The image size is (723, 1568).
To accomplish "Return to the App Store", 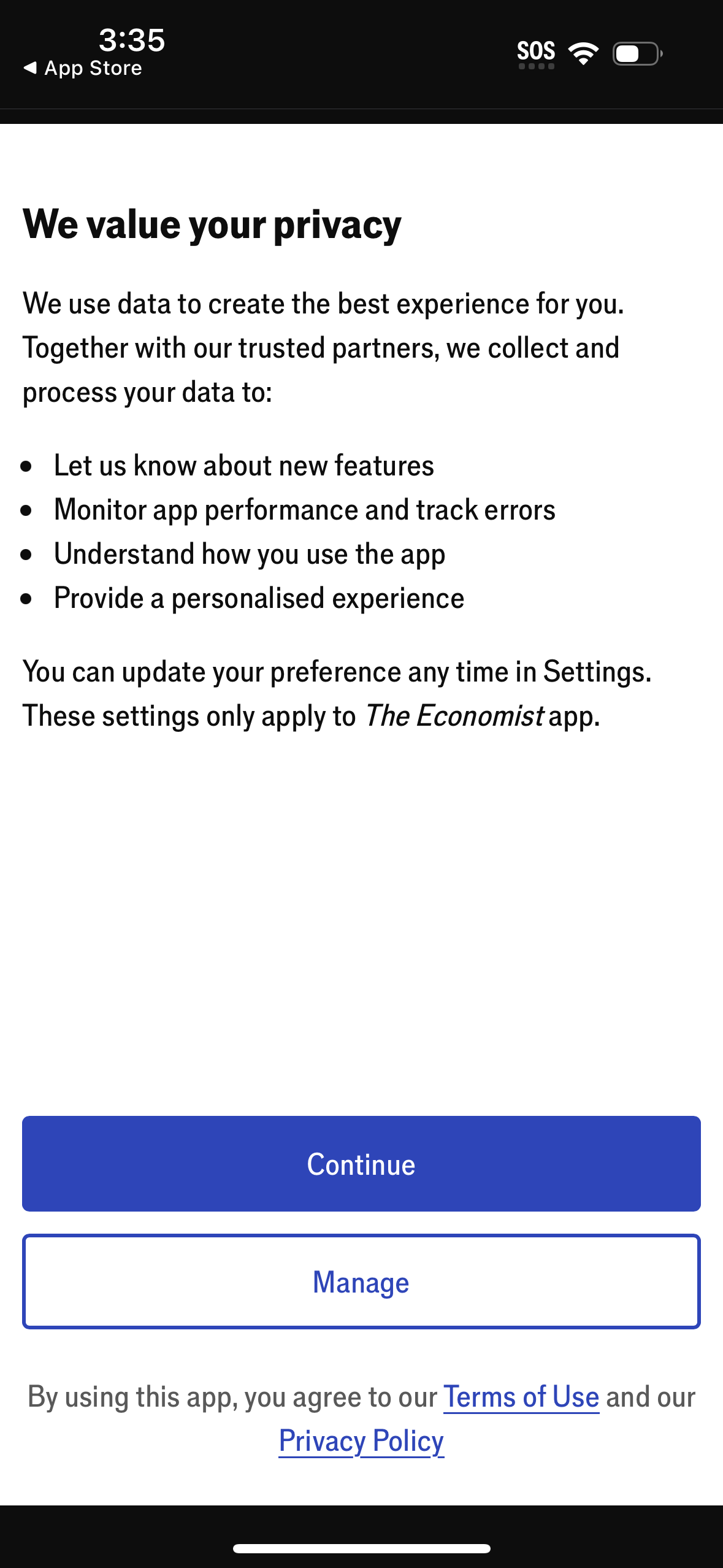I will [83, 68].
